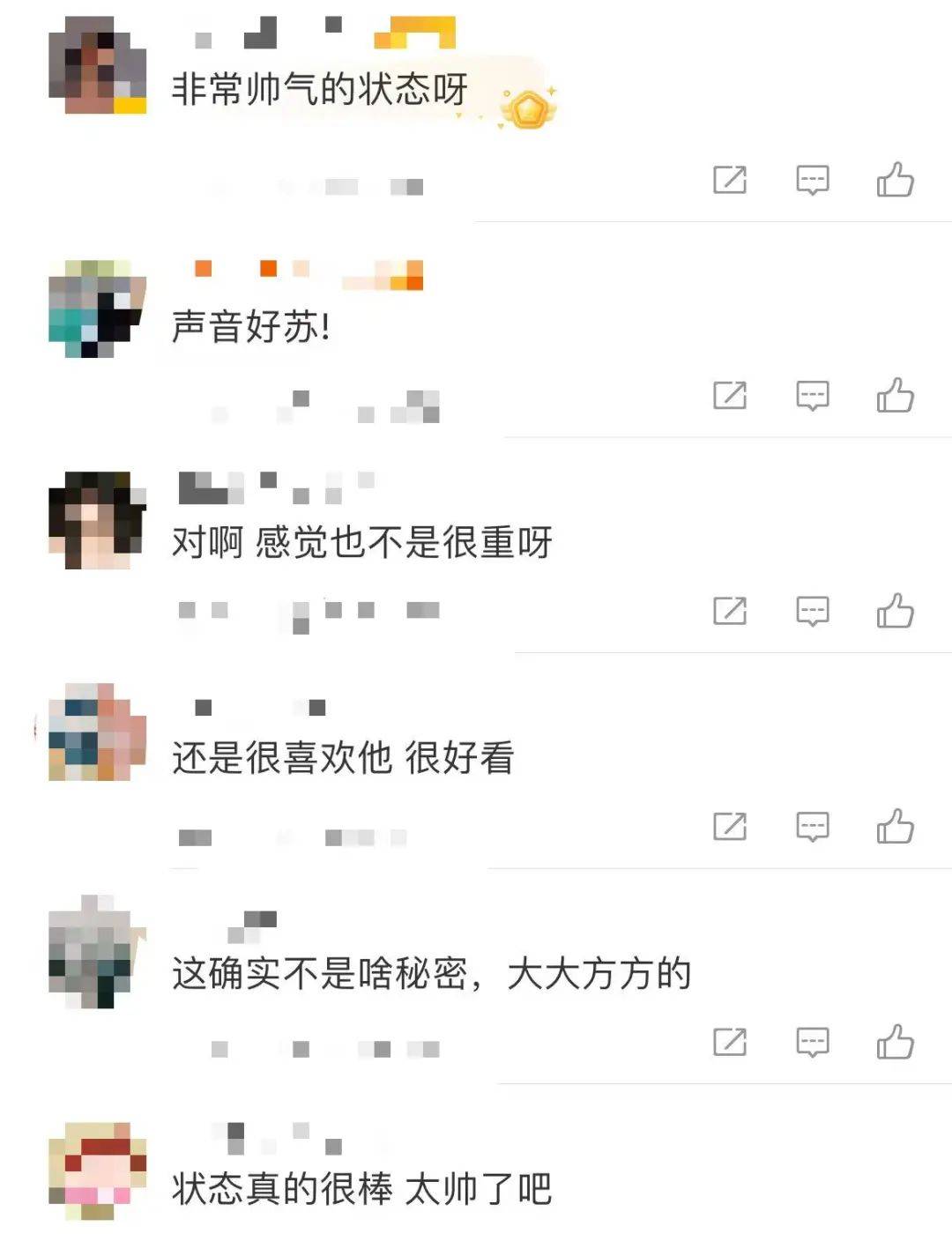Like the comment 还是很喜欢他 很好看
Image resolution: width=952 pixels, height=1234 pixels.
pos(895,827)
